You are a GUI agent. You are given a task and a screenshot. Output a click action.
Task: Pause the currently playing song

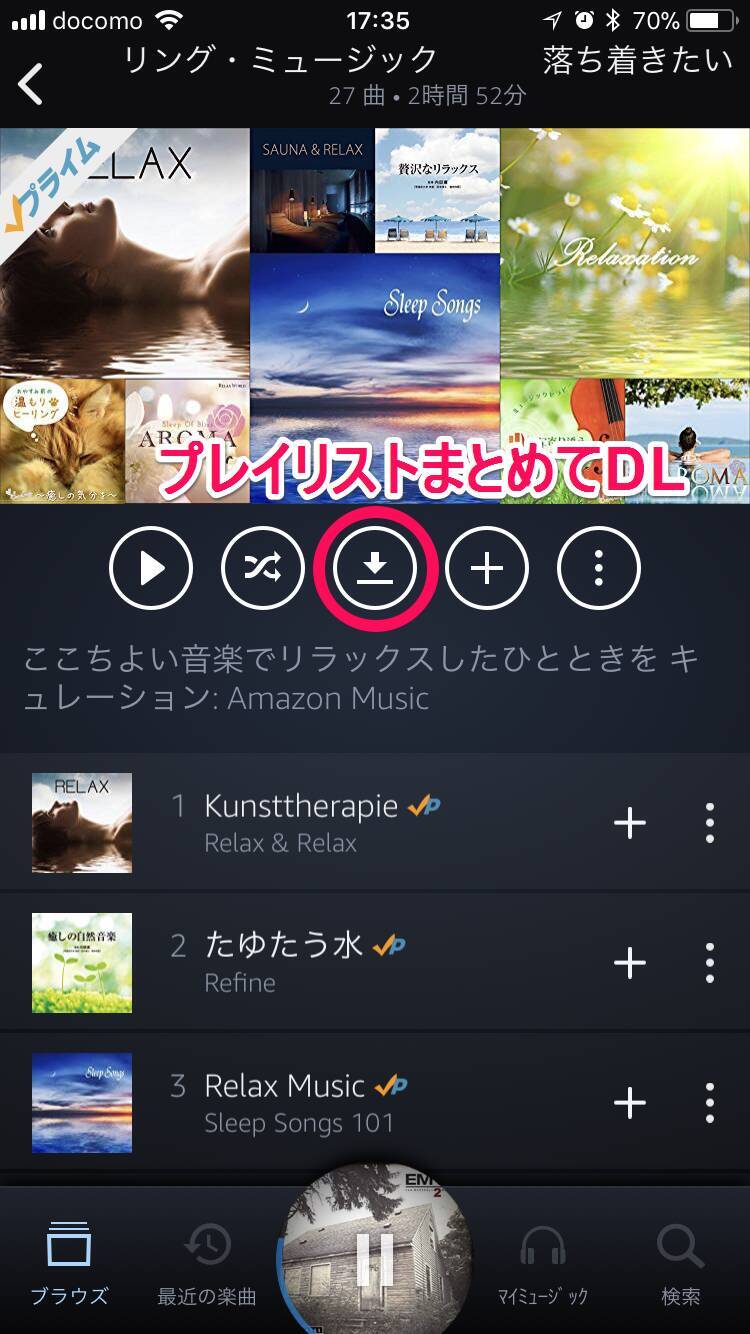[373, 1252]
